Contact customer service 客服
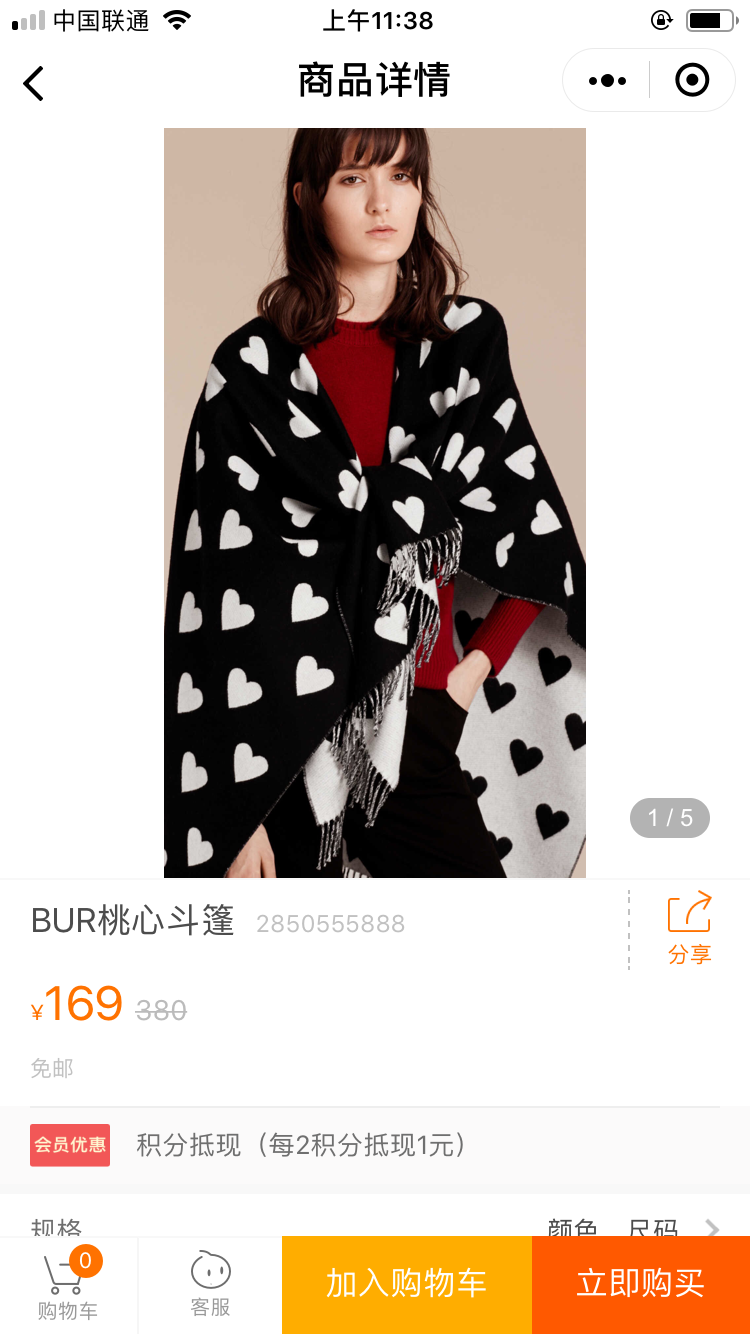Screen dimensions: 750x1334 tap(210, 1286)
